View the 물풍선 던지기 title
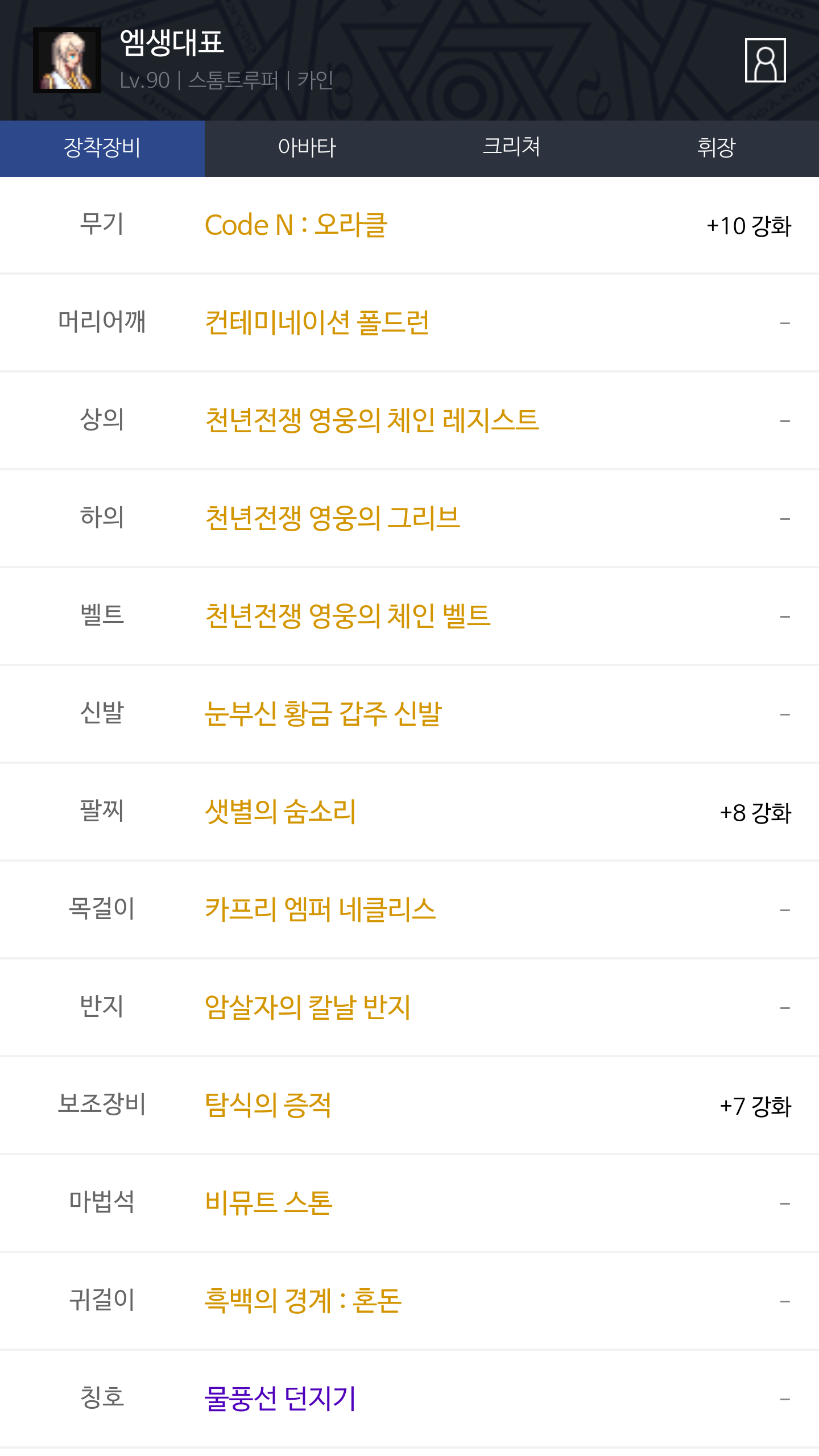The width and height of the screenshot is (819, 1456). [280, 1399]
